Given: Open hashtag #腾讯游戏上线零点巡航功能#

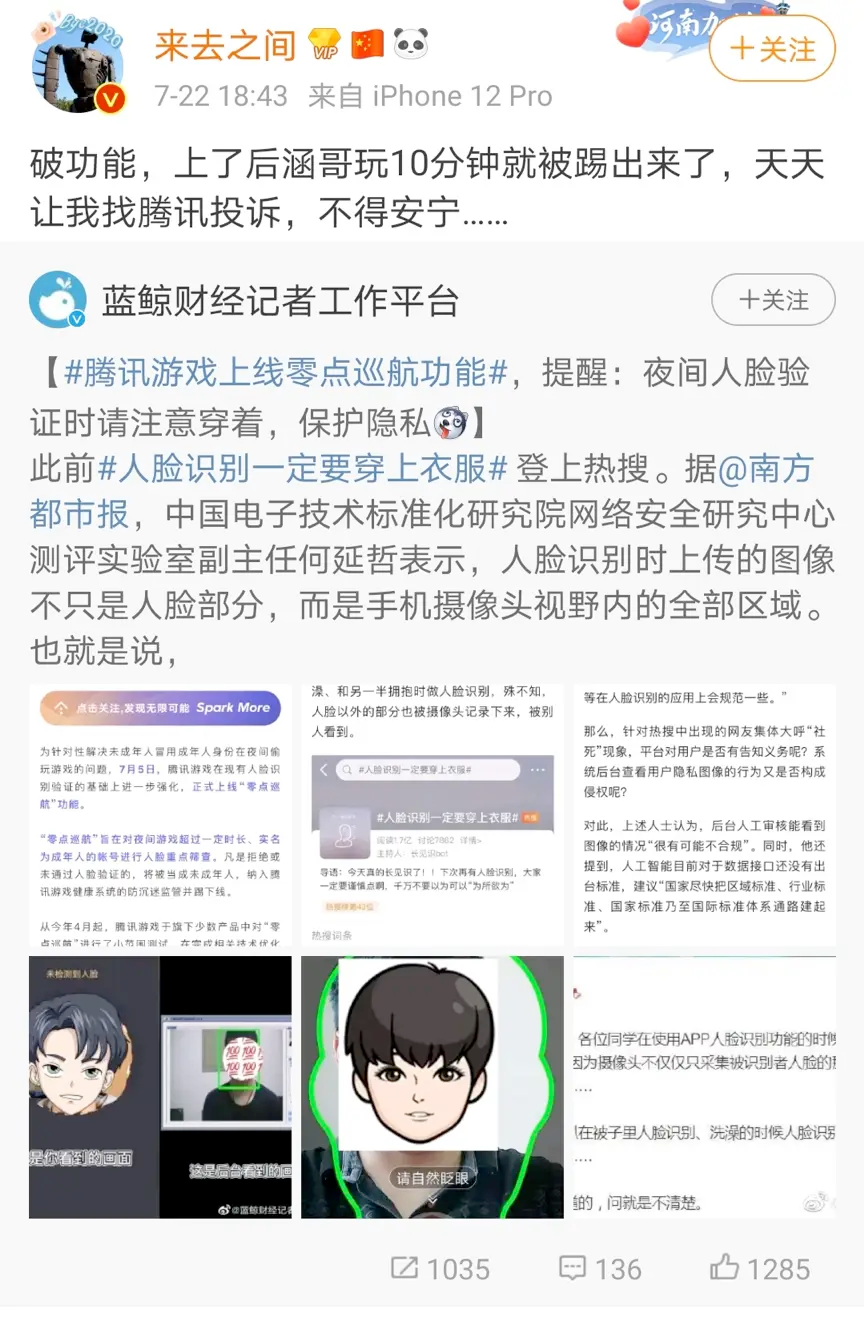Looking at the screenshot, I should (x=287, y=373).
